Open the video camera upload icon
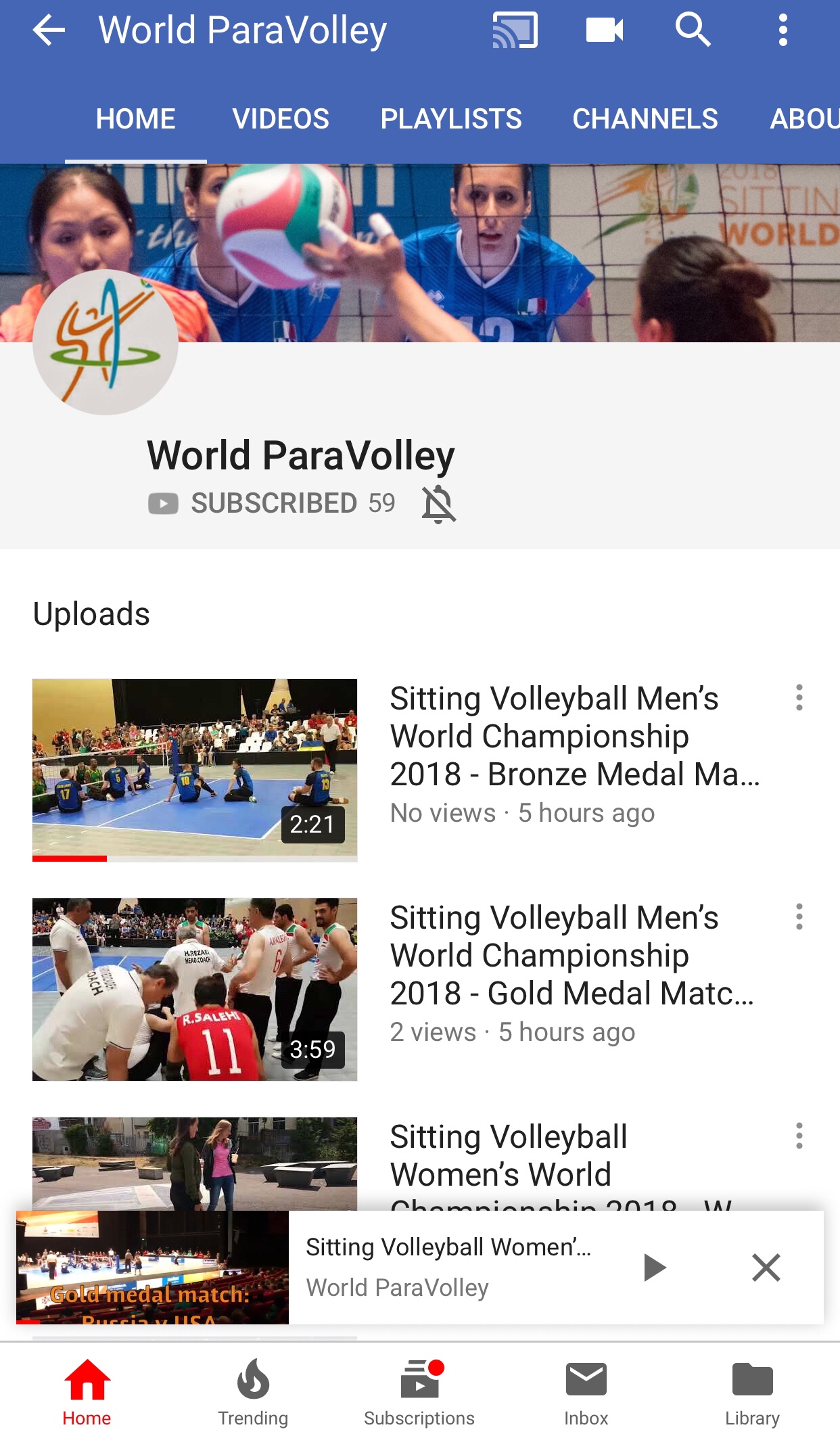 coord(604,30)
